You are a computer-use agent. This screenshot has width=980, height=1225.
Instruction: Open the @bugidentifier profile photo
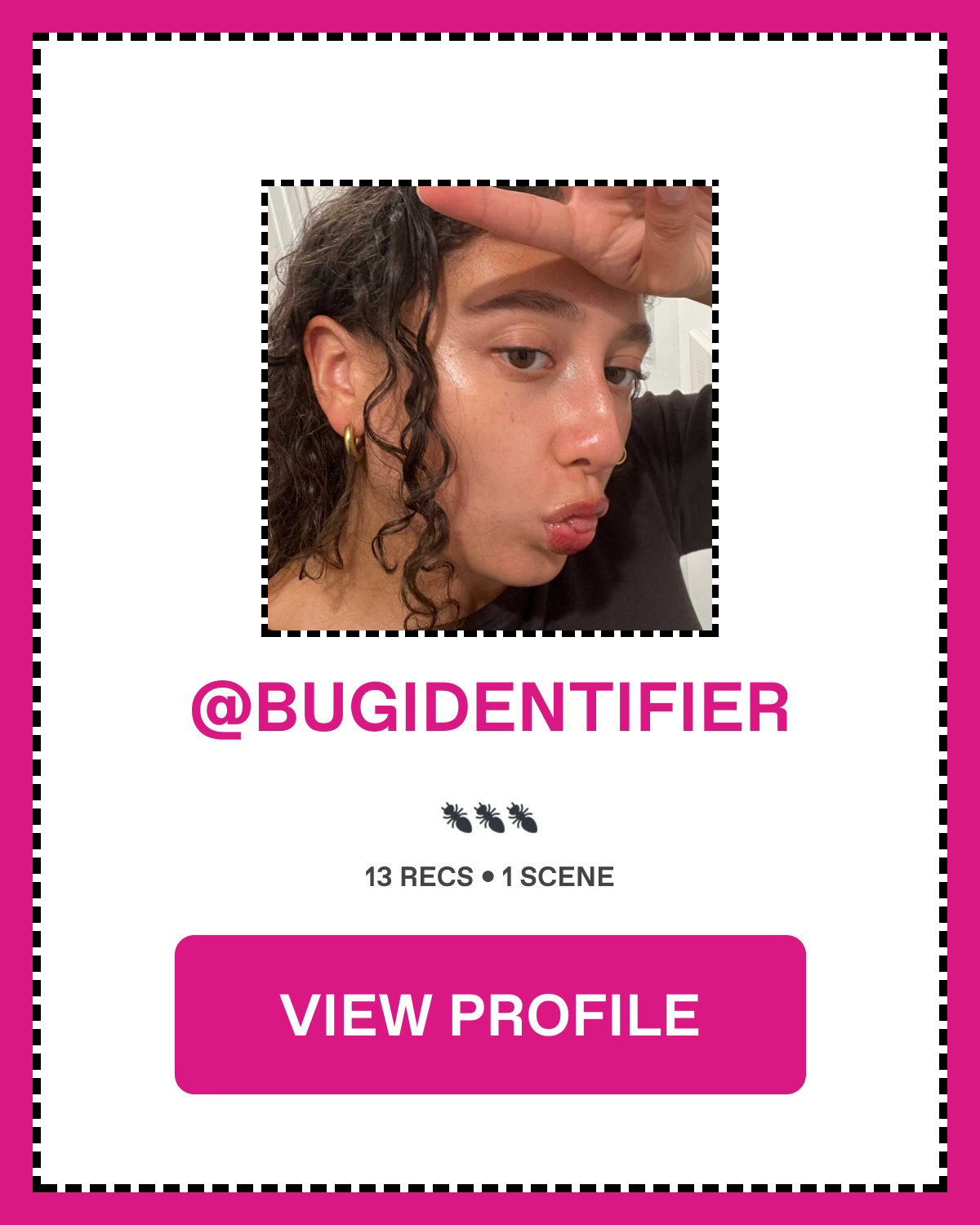[490, 408]
